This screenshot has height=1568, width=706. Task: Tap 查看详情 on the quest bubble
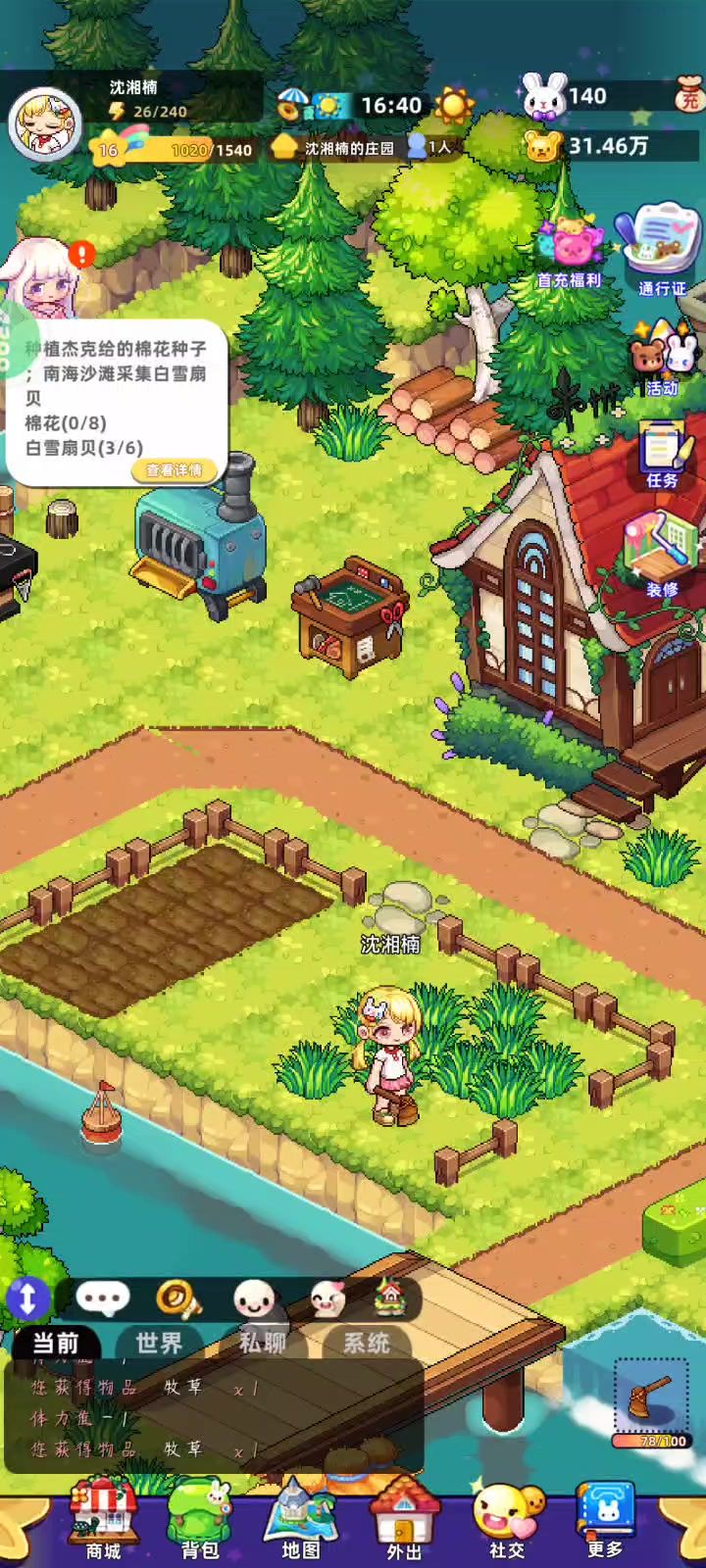point(174,470)
